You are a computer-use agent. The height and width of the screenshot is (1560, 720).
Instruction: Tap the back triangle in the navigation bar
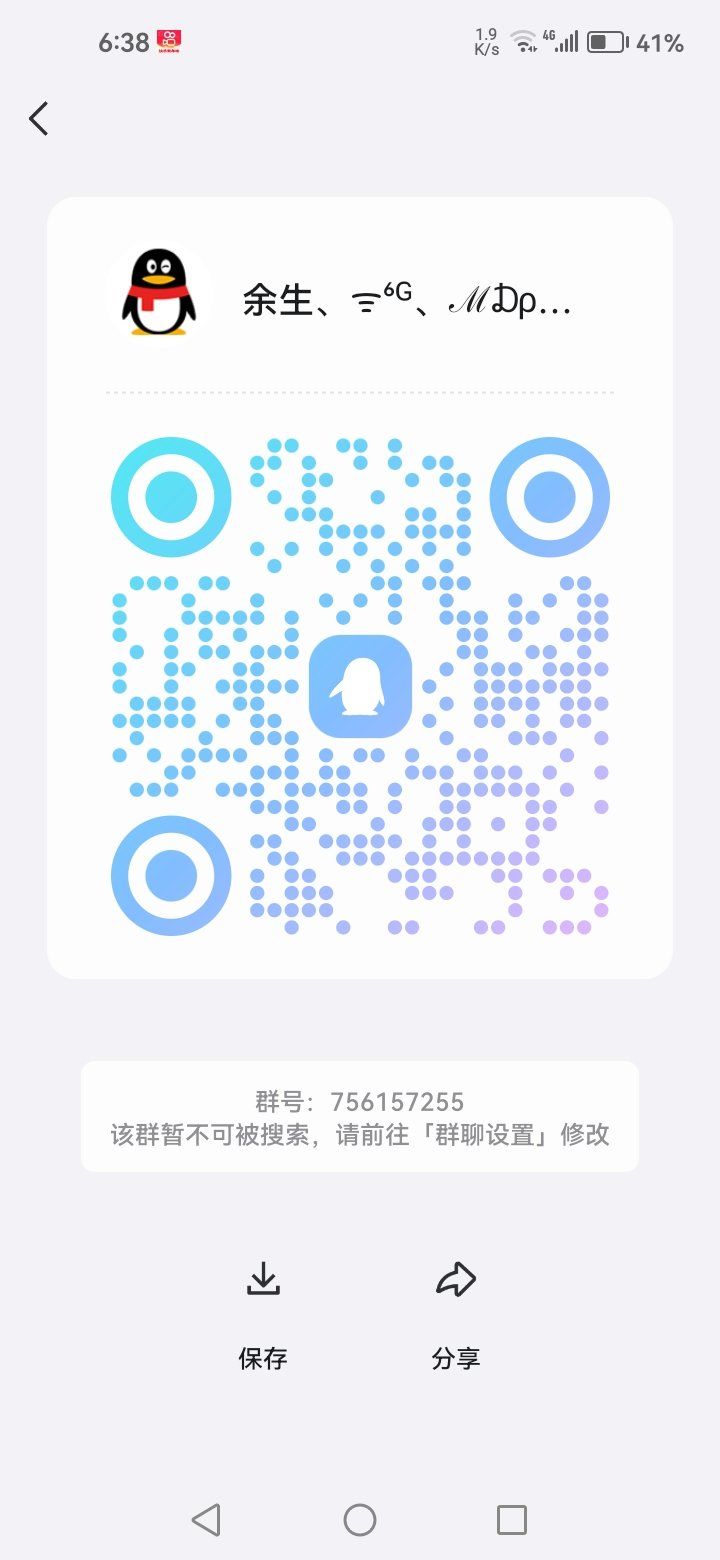(207, 1519)
